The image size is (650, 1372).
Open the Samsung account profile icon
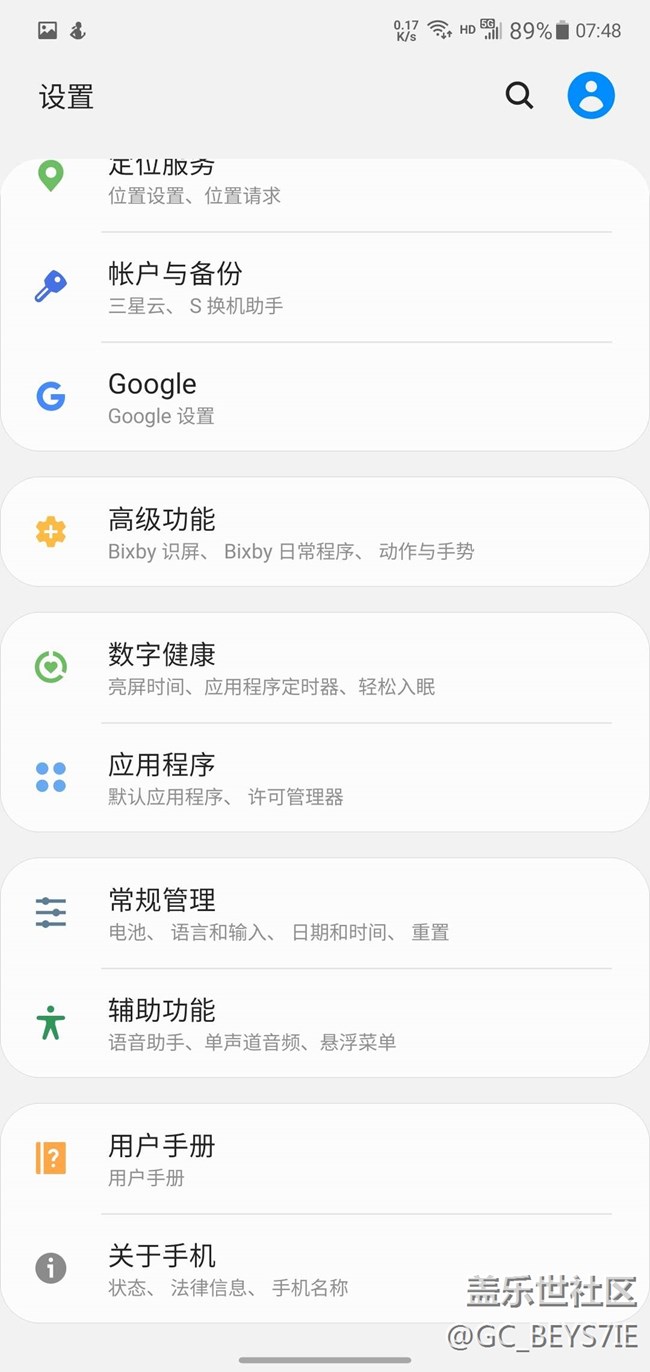click(x=591, y=96)
